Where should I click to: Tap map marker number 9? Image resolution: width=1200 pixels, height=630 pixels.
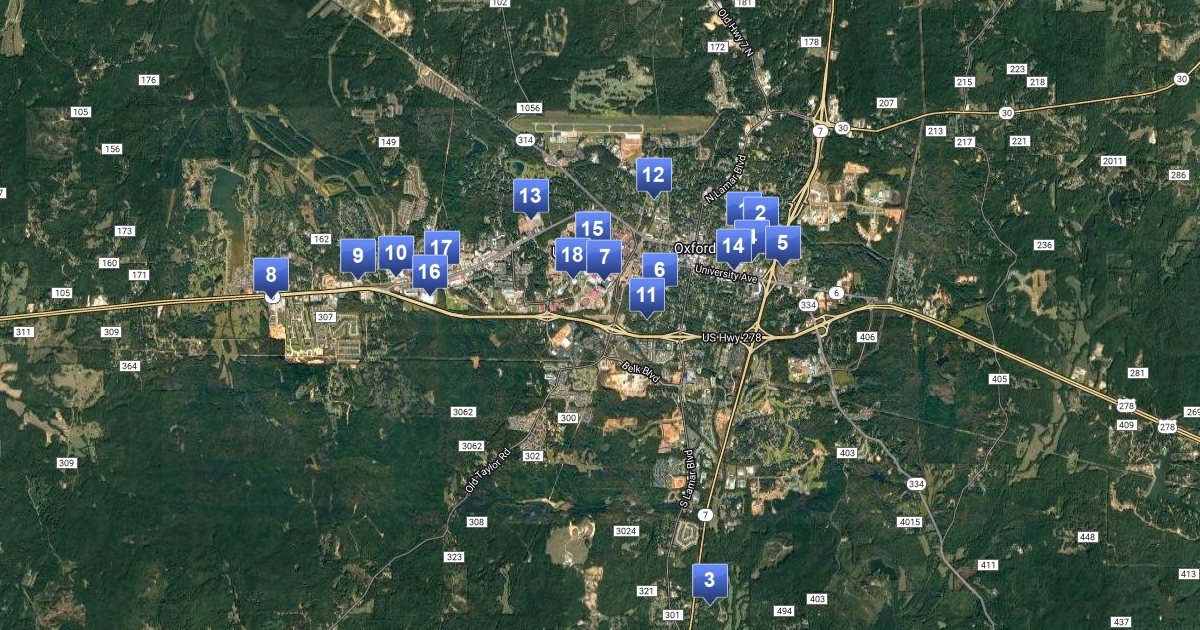[x=358, y=256]
